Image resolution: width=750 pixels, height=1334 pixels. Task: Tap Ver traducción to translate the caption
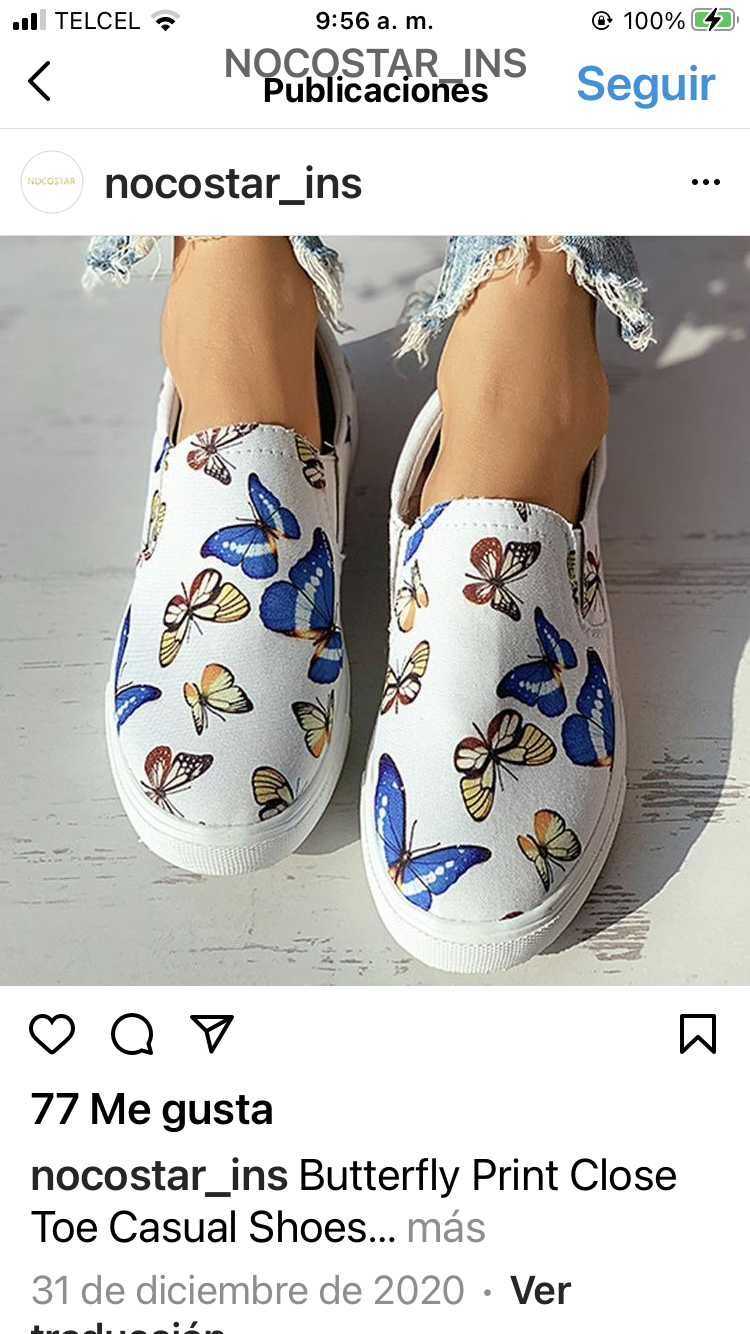click(540, 1291)
